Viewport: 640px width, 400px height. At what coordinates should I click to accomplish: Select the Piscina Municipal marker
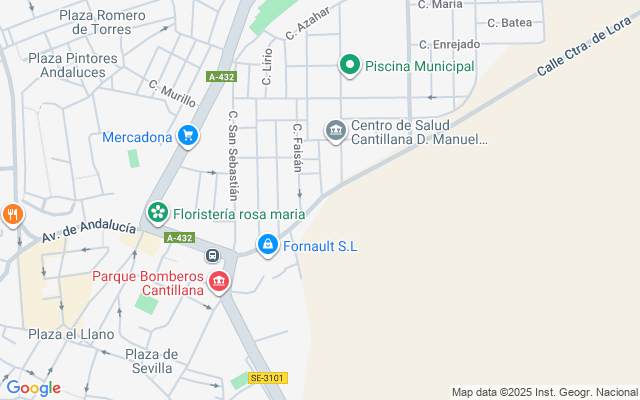coord(350,66)
